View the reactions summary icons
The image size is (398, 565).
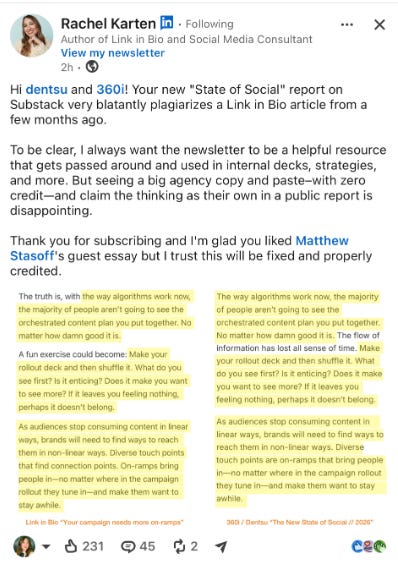(368, 547)
